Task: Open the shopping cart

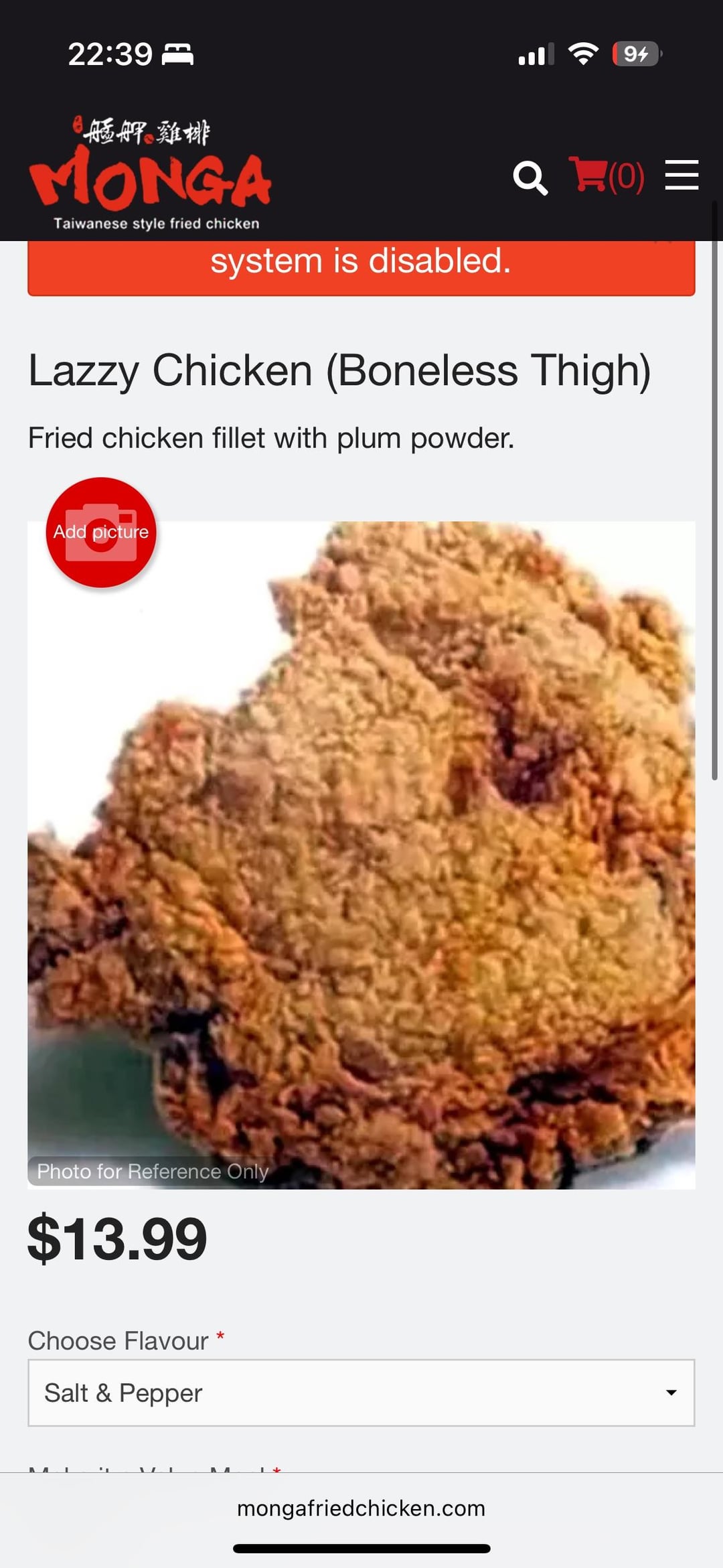Action: pyautogui.click(x=606, y=175)
